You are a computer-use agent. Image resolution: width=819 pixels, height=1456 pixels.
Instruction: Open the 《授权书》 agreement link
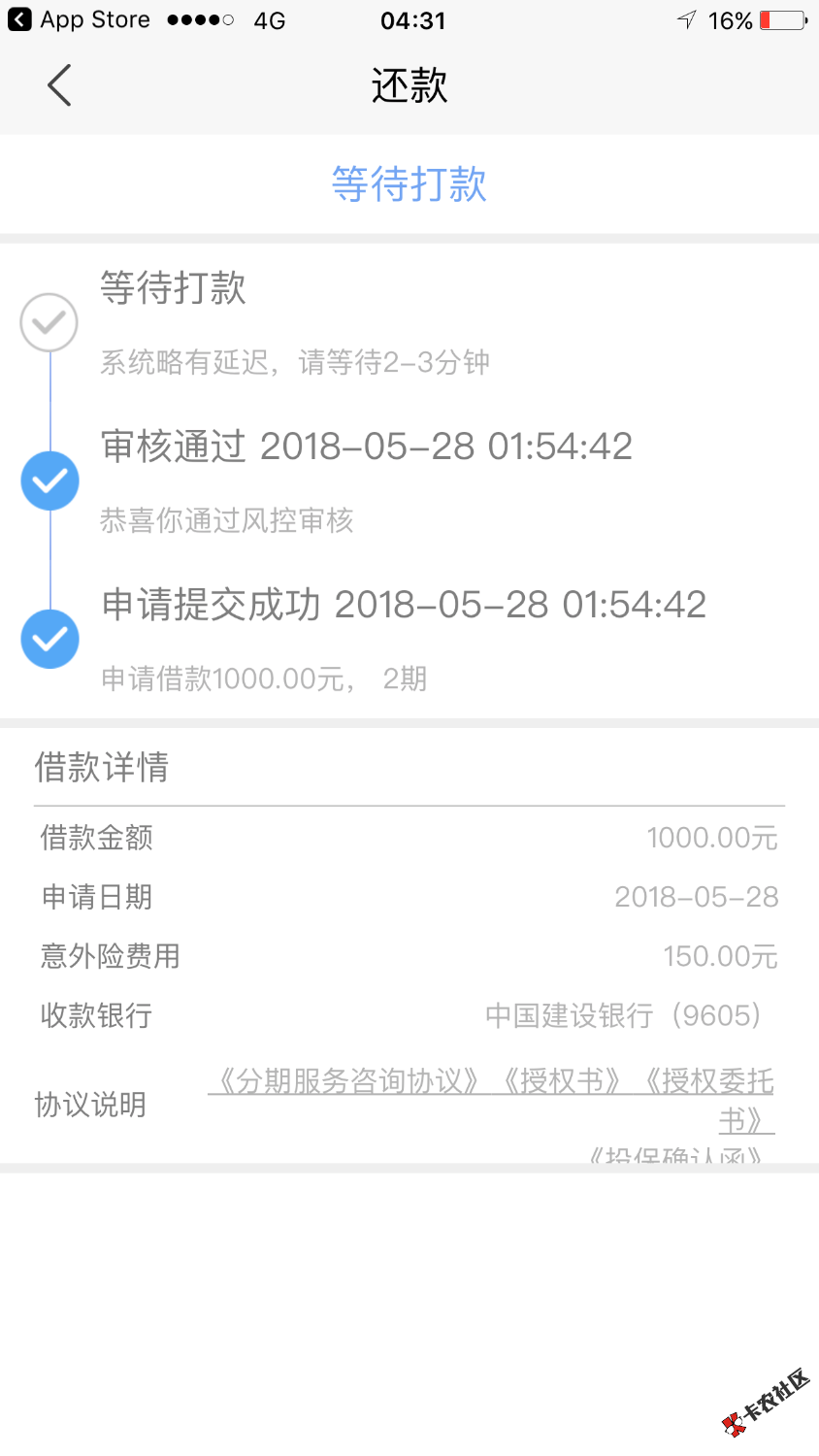coord(562,1080)
